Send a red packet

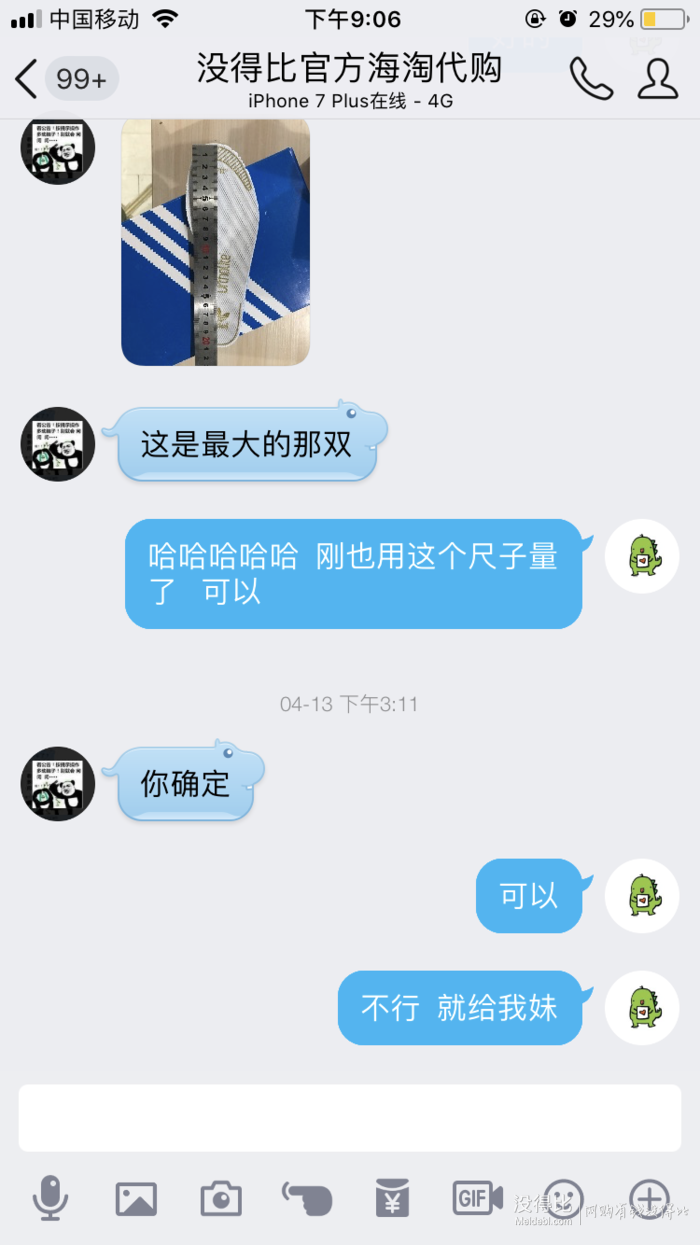pos(392,1197)
